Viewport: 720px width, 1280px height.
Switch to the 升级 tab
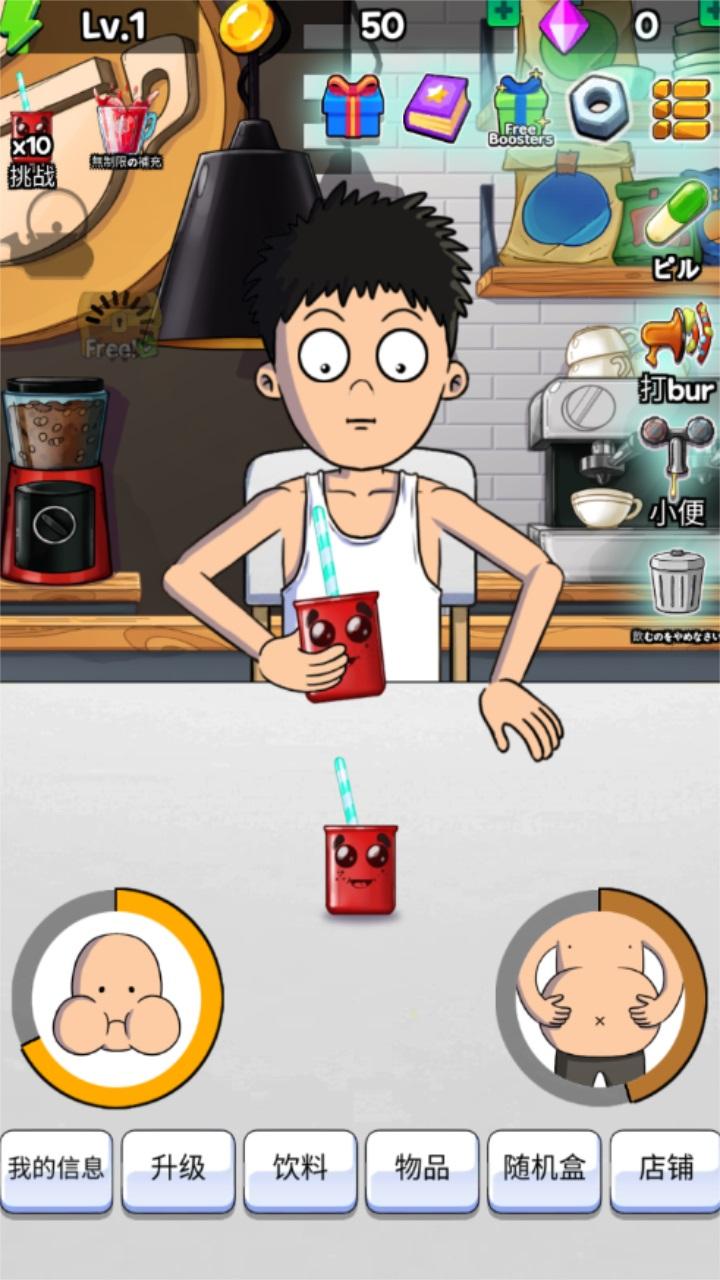(178, 1168)
